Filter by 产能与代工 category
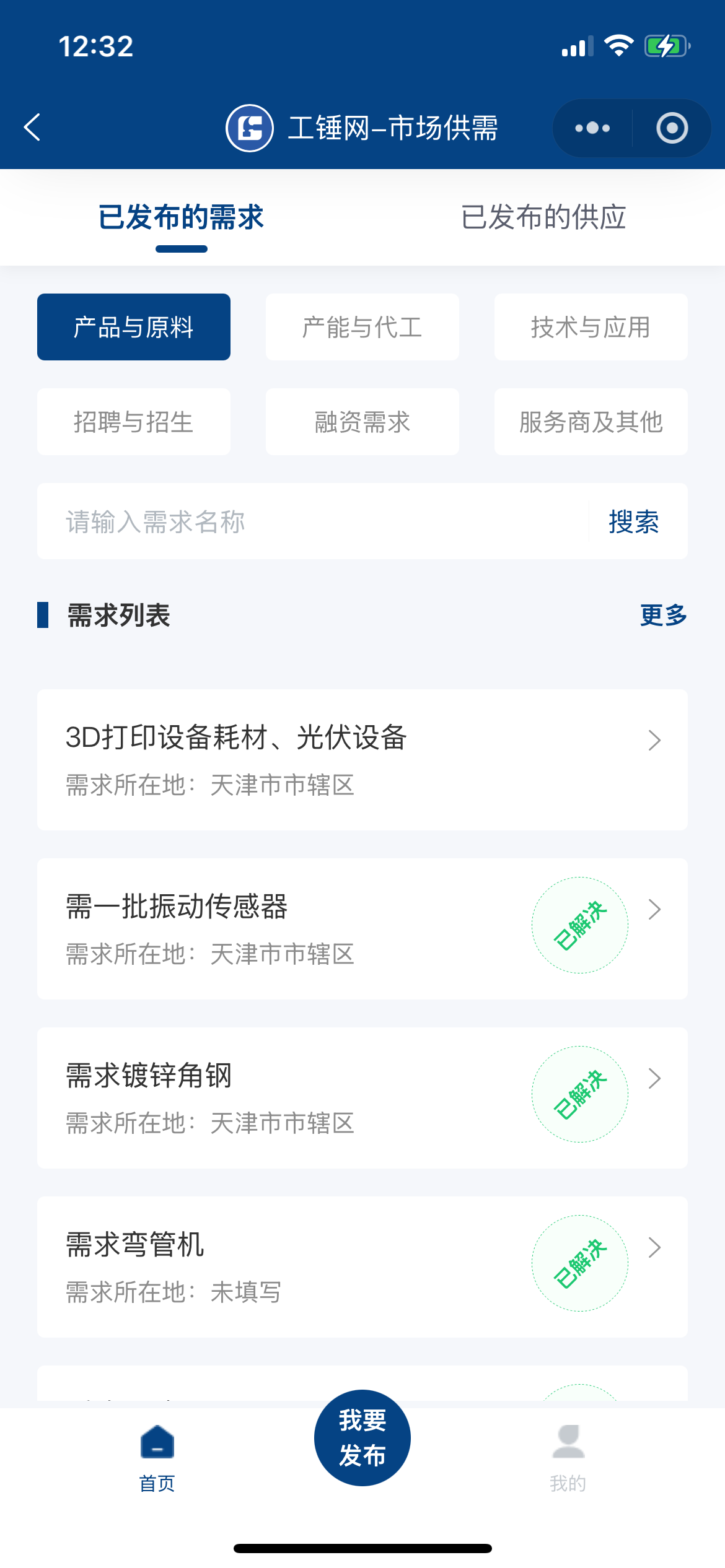Viewport: 725px width, 1568px height. [x=362, y=327]
